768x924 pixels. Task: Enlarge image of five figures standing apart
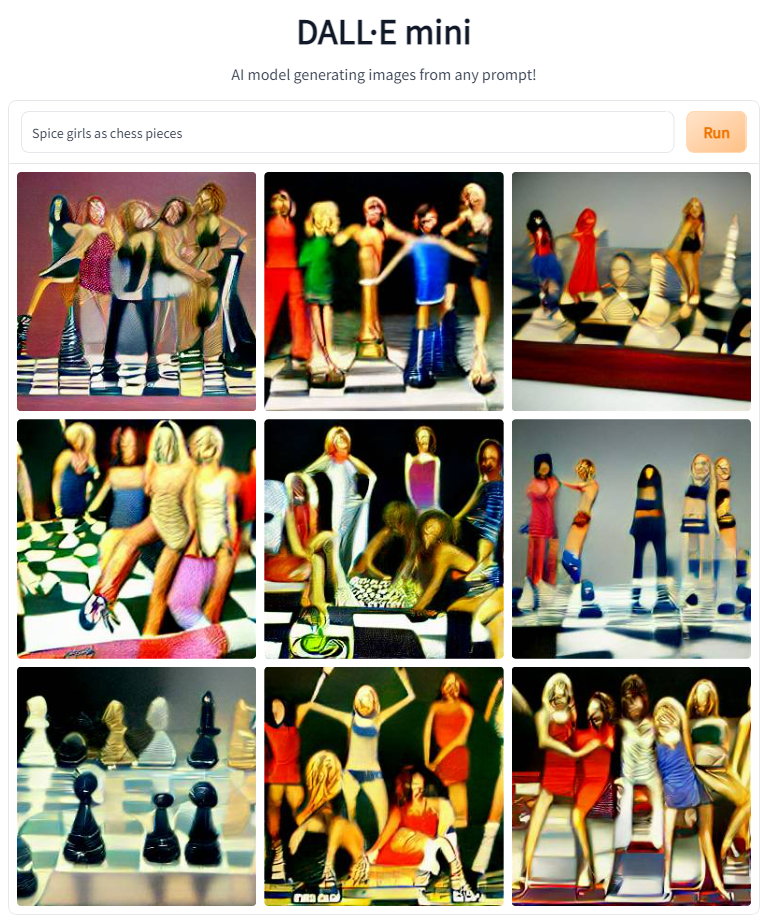click(x=631, y=538)
